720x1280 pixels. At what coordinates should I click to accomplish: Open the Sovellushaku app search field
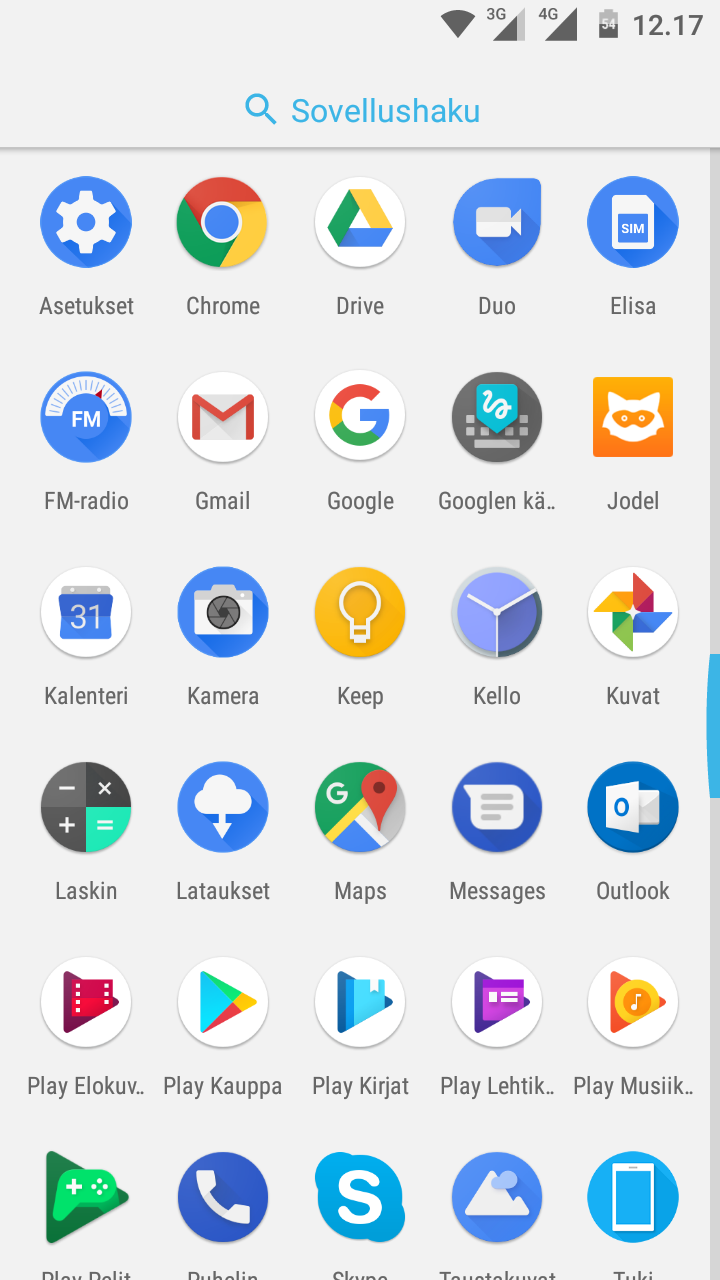[x=360, y=110]
